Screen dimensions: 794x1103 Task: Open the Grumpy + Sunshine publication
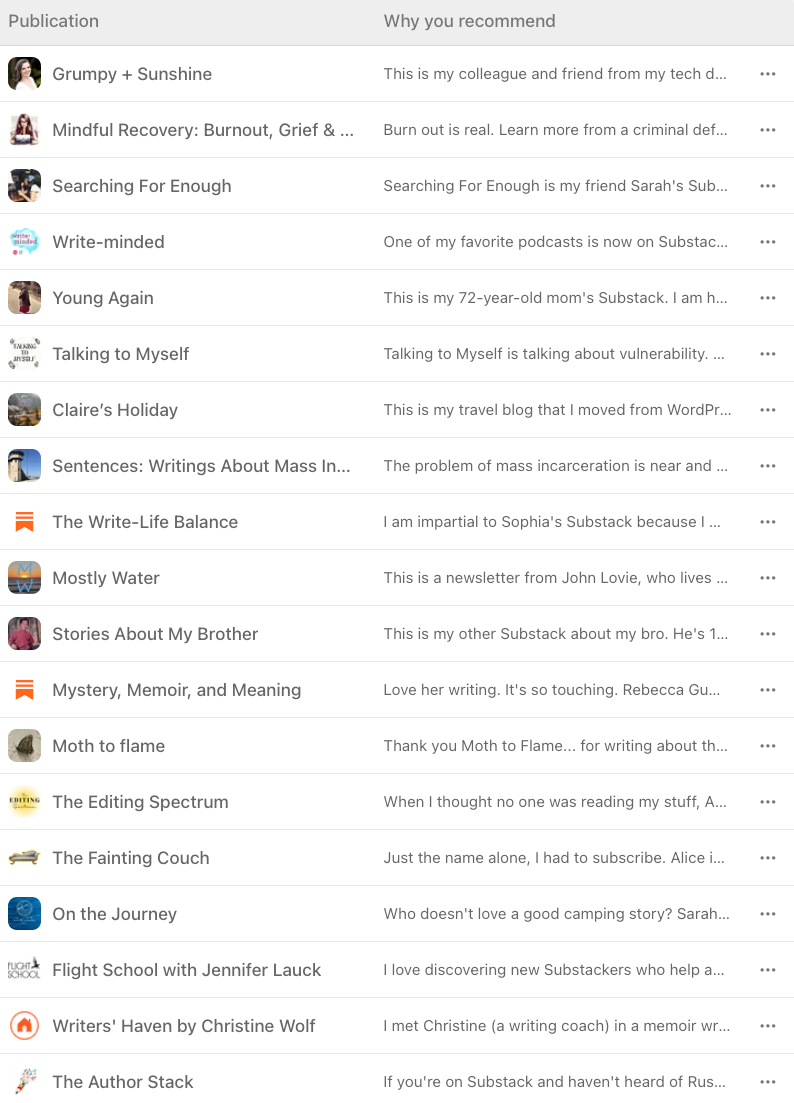131,74
